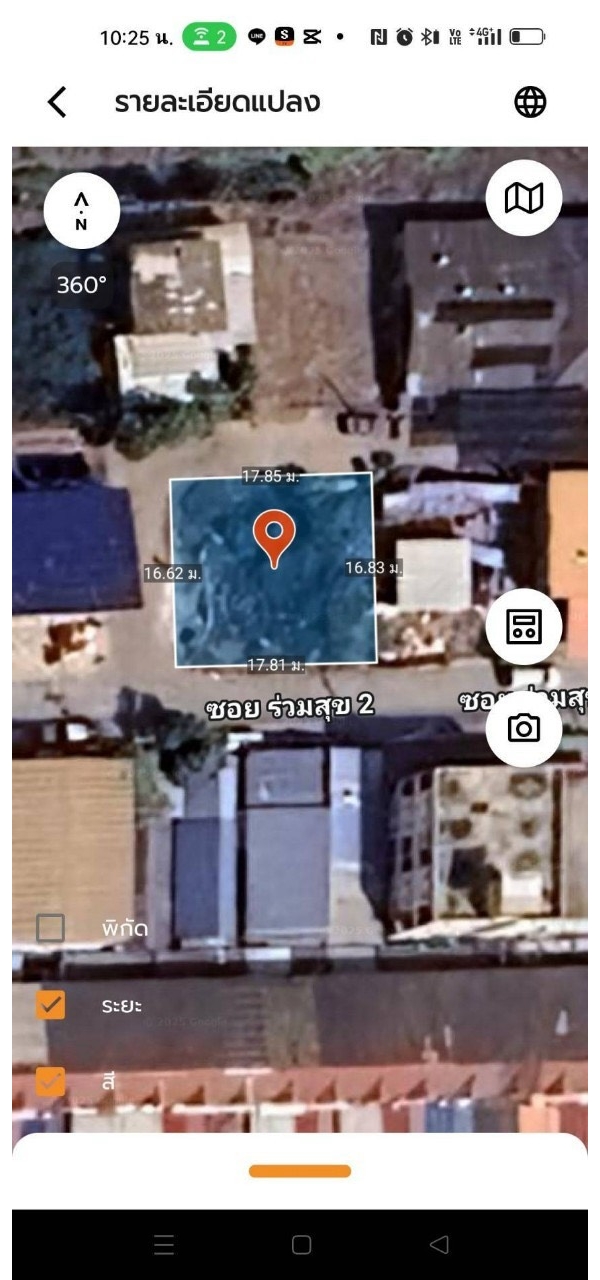Tap the orange bottom sheet handle
Image resolution: width=600 pixels, height=1280 pixels.
[x=300, y=1171]
